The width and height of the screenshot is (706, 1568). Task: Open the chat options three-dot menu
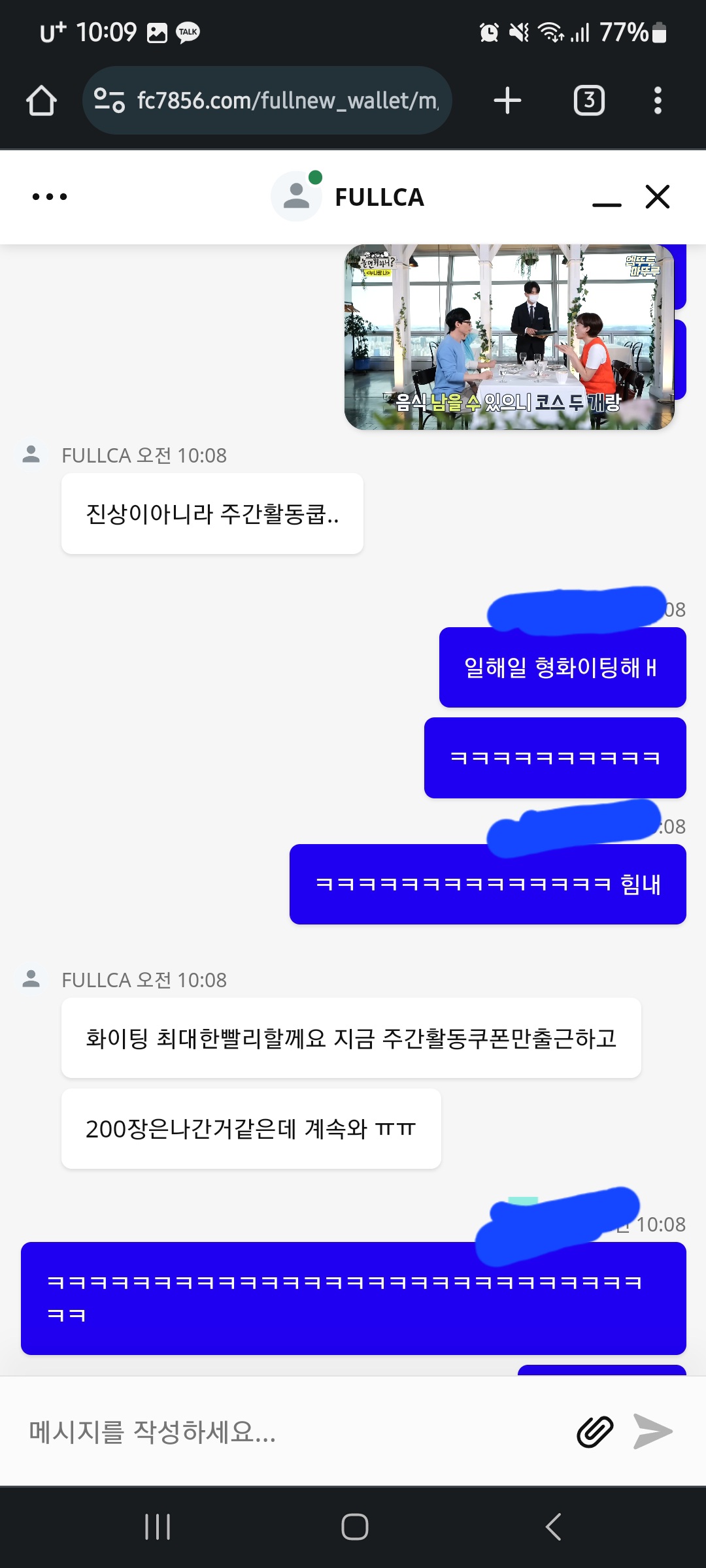coord(50,197)
